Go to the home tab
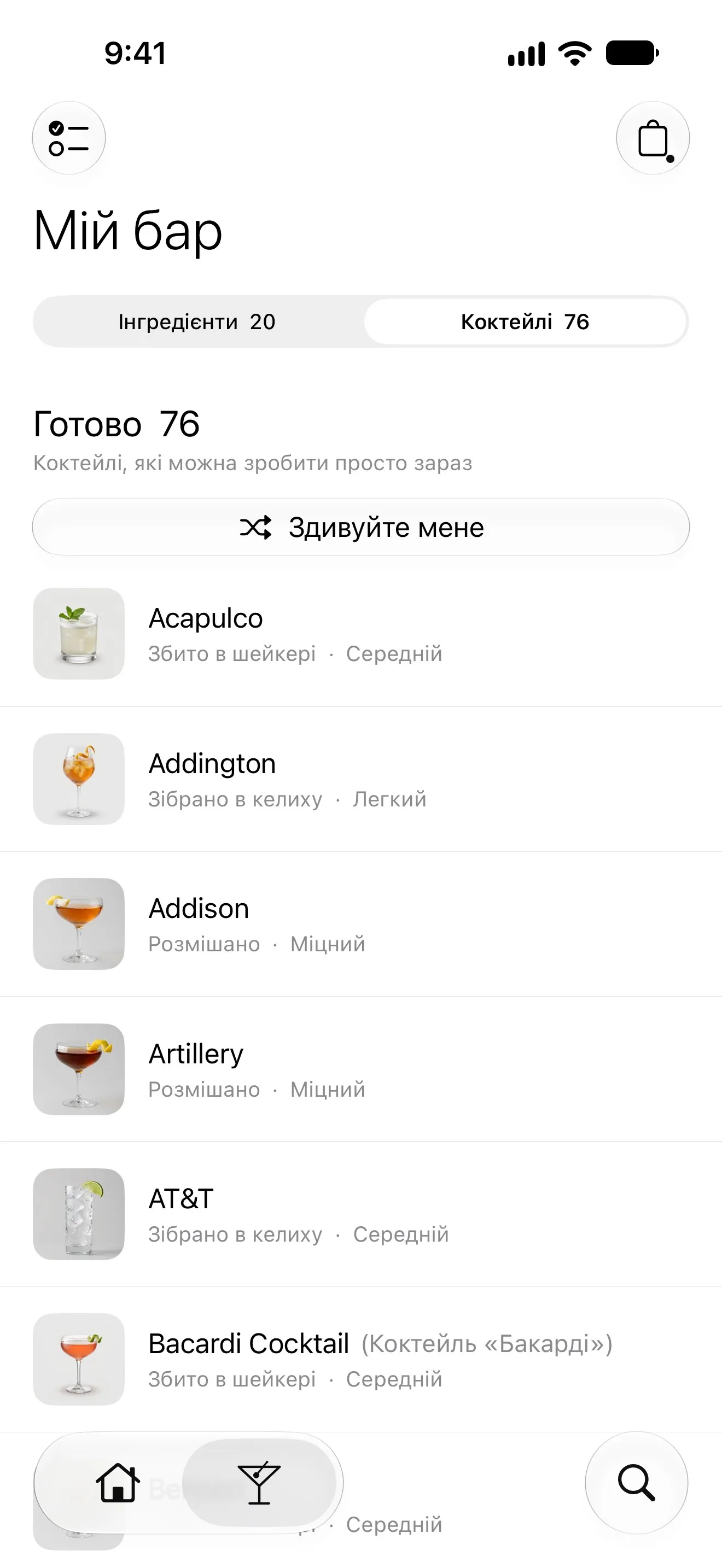 click(118, 1483)
